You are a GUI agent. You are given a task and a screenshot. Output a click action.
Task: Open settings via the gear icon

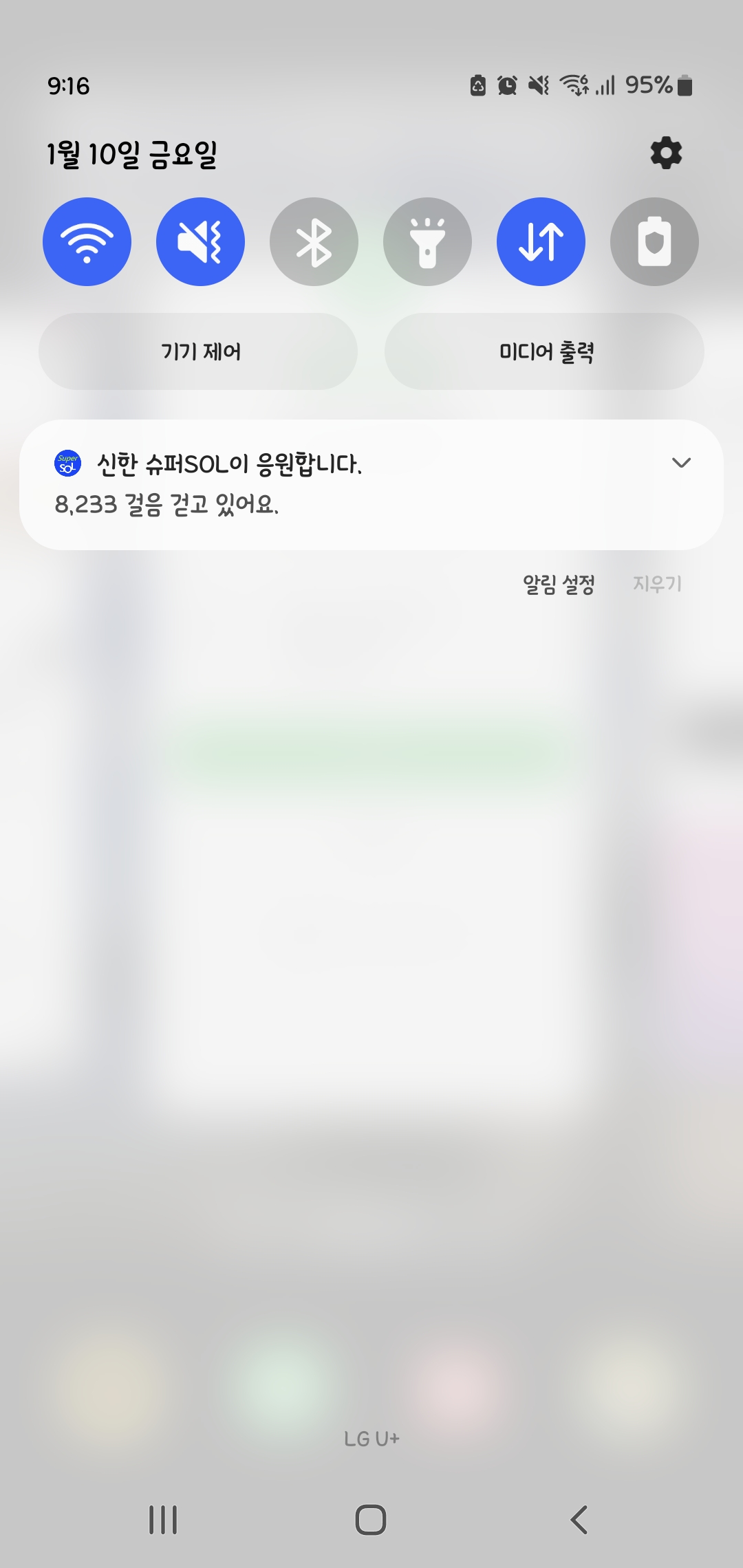pyautogui.click(x=666, y=153)
